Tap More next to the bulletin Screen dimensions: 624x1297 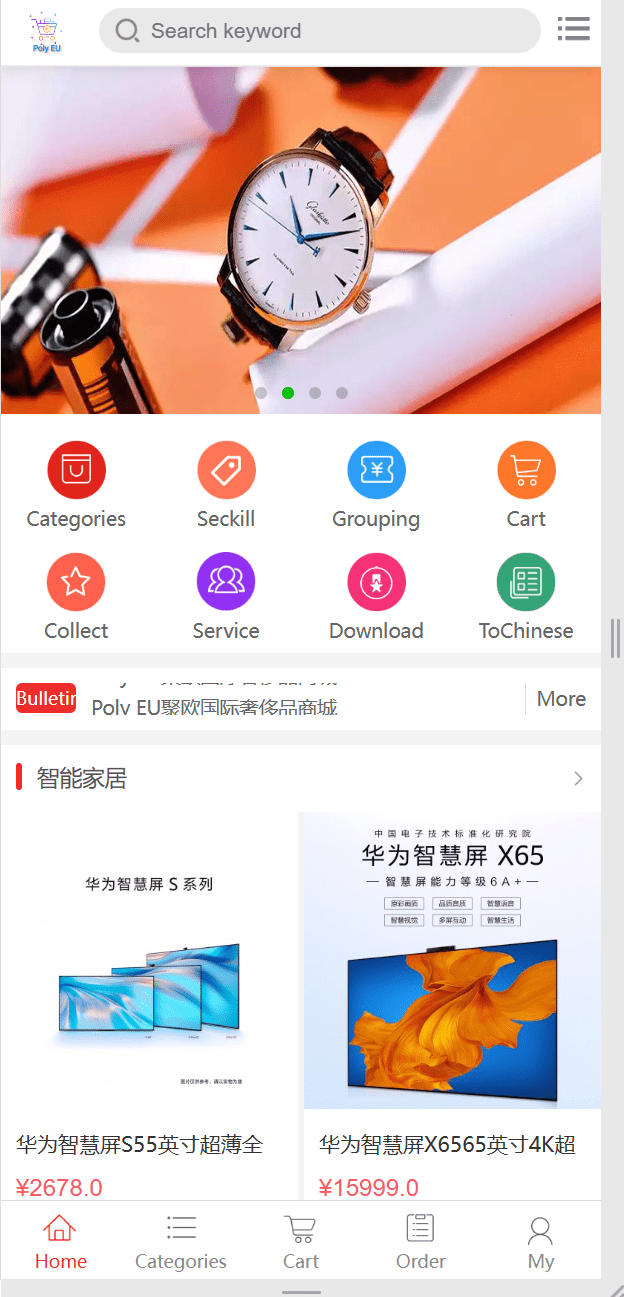pos(561,699)
